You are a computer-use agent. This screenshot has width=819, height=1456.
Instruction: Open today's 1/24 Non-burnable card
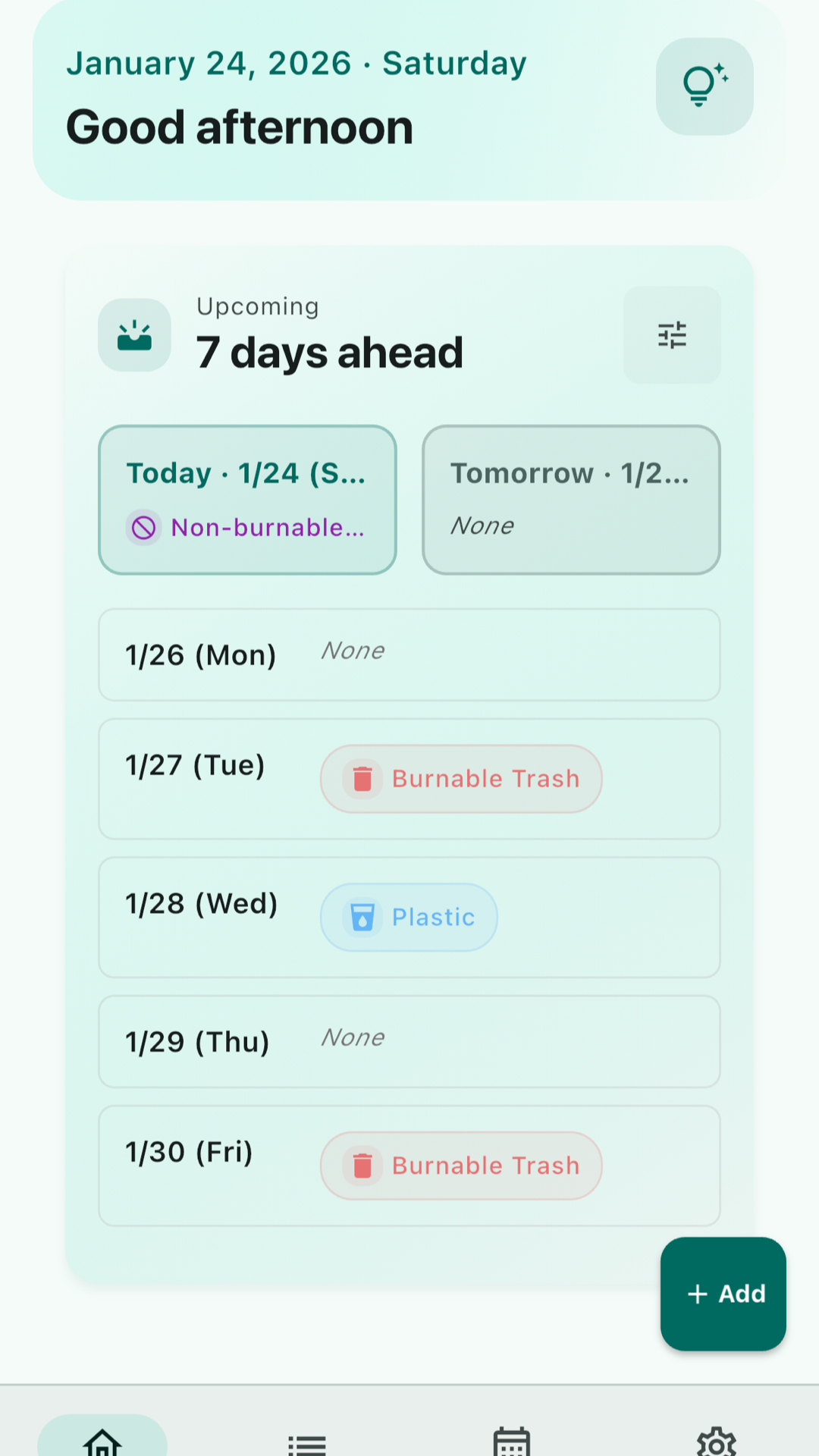click(x=247, y=500)
